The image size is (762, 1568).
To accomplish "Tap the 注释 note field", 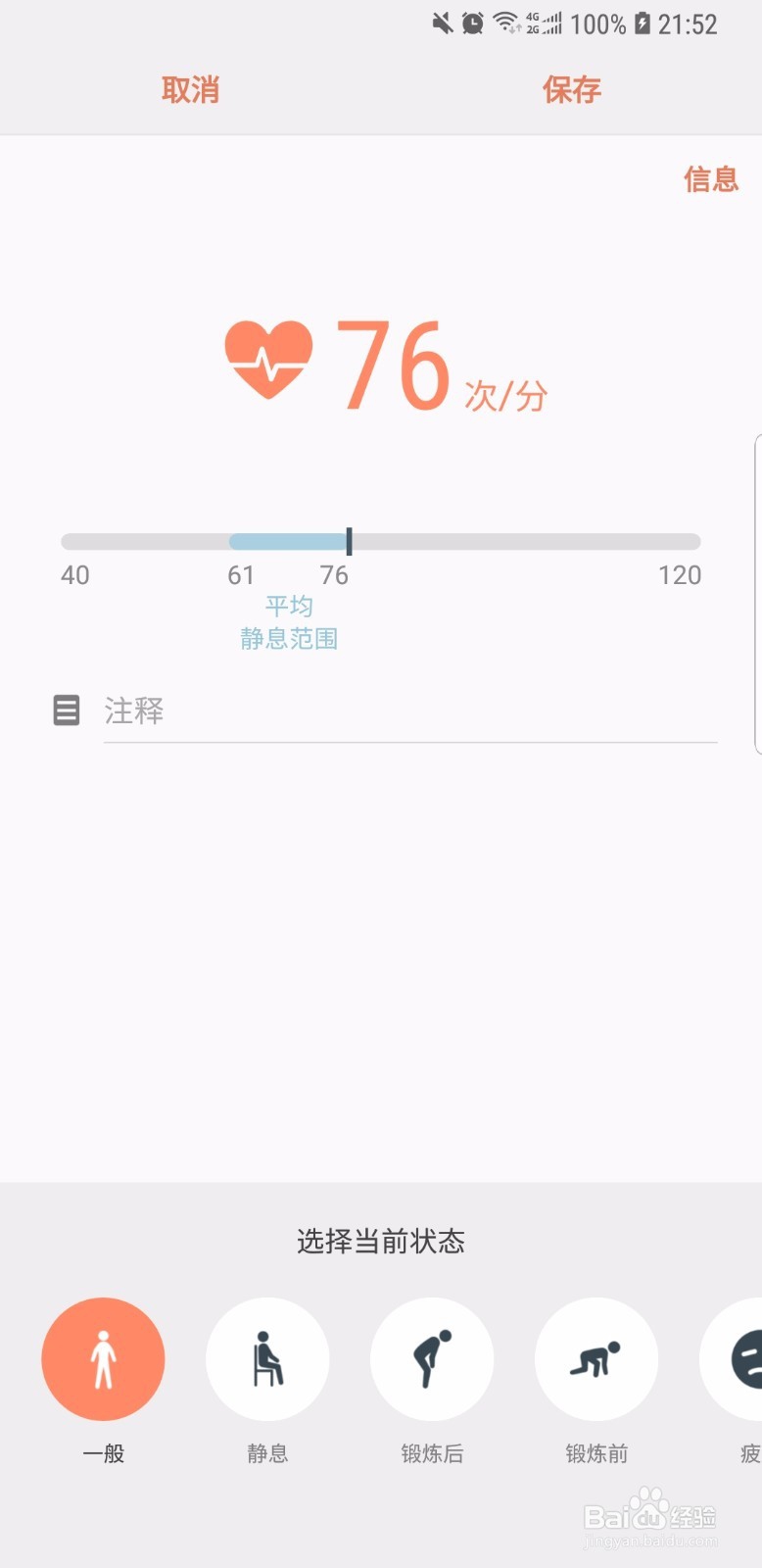I will pos(410,710).
